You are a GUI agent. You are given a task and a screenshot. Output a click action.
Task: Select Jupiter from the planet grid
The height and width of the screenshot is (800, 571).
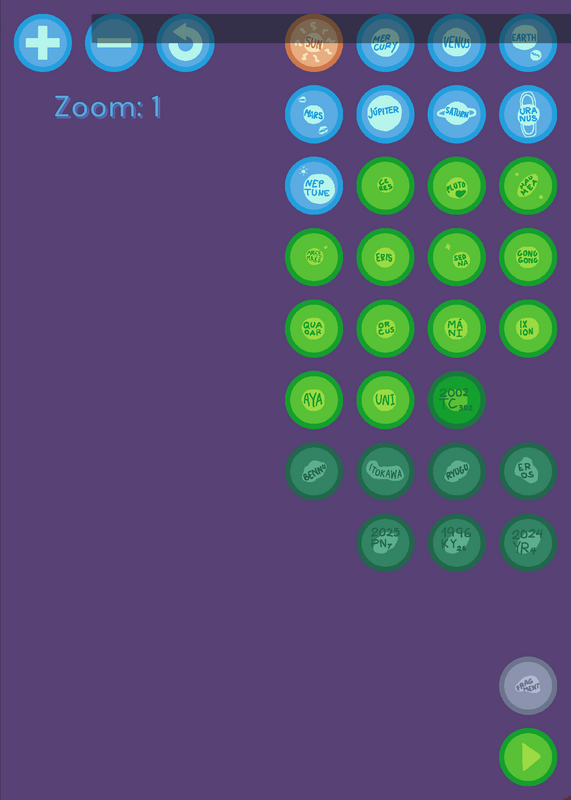click(385, 114)
